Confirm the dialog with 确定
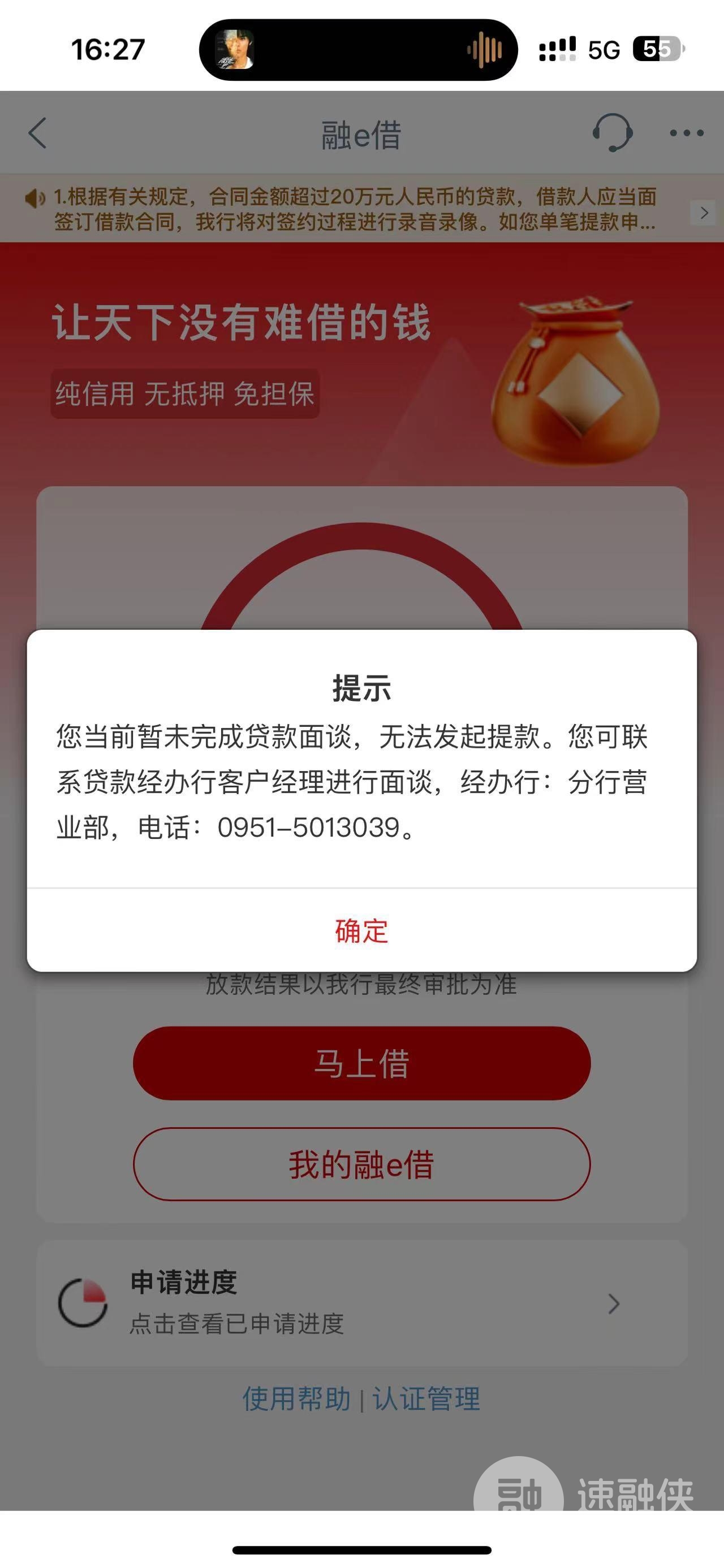 pyautogui.click(x=361, y=931)
